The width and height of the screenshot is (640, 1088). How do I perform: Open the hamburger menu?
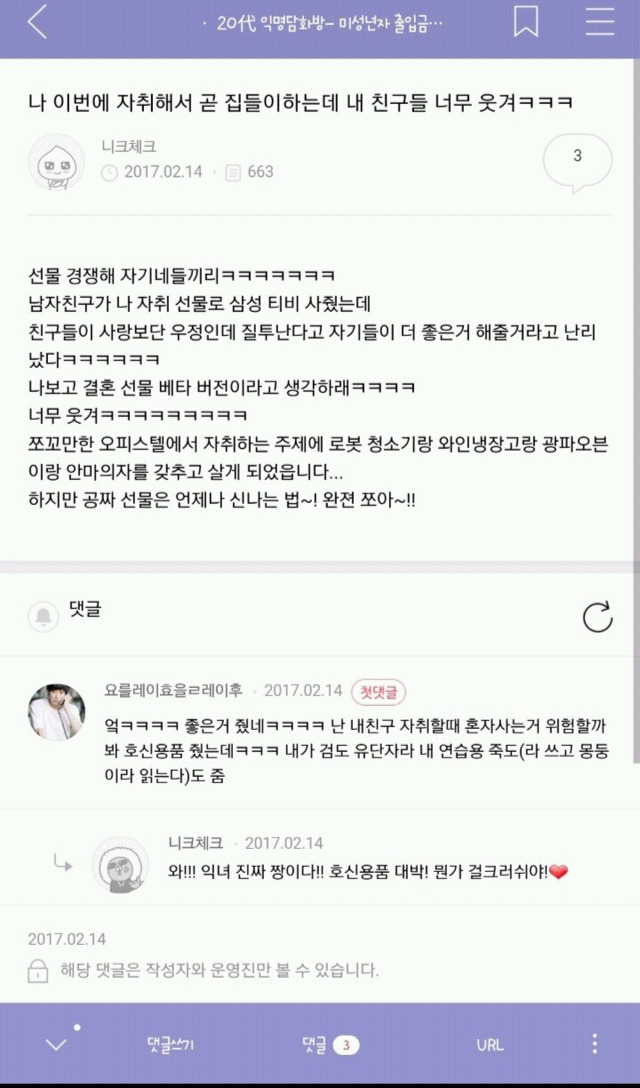(600, 22)
